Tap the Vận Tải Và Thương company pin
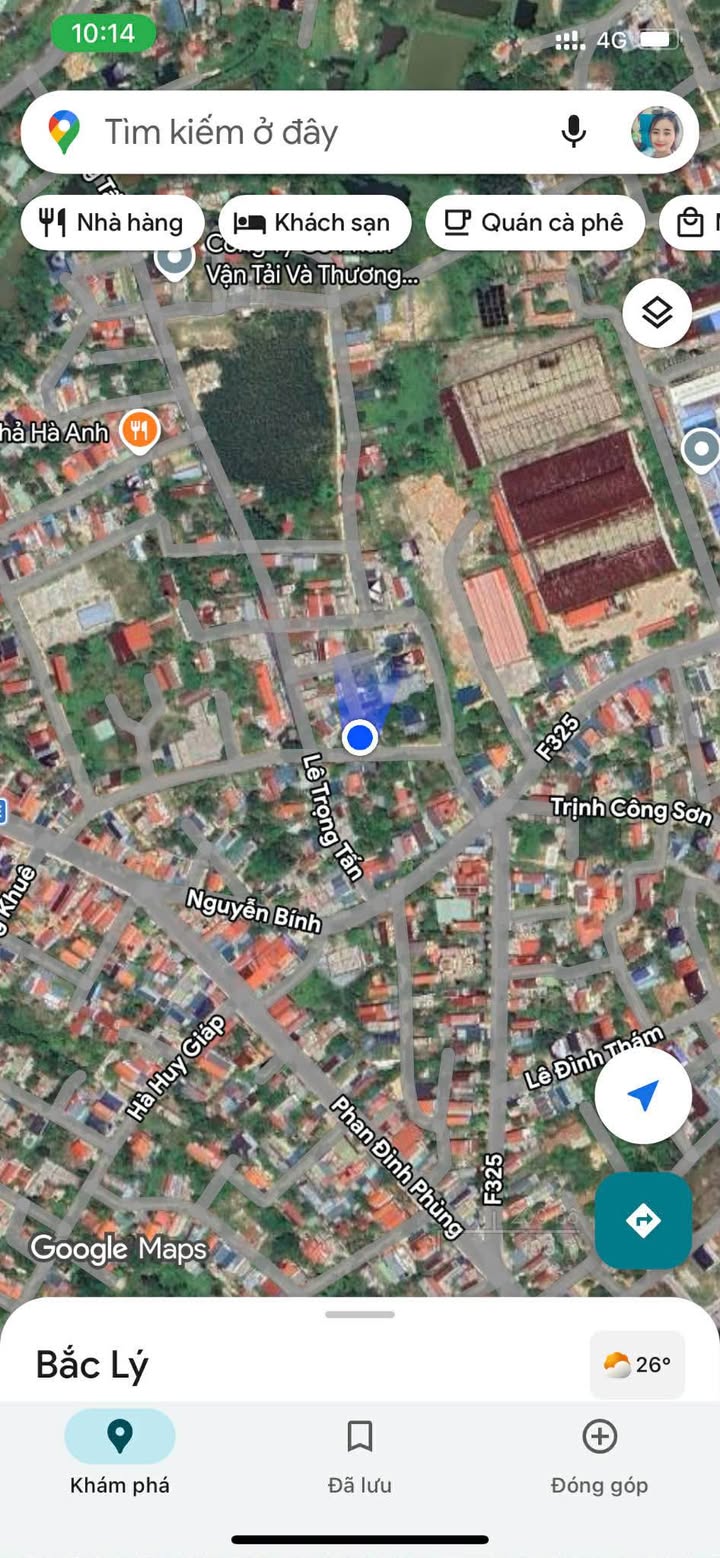The width and height of the screenshot is (720, 1558). [x=175, y=259]
